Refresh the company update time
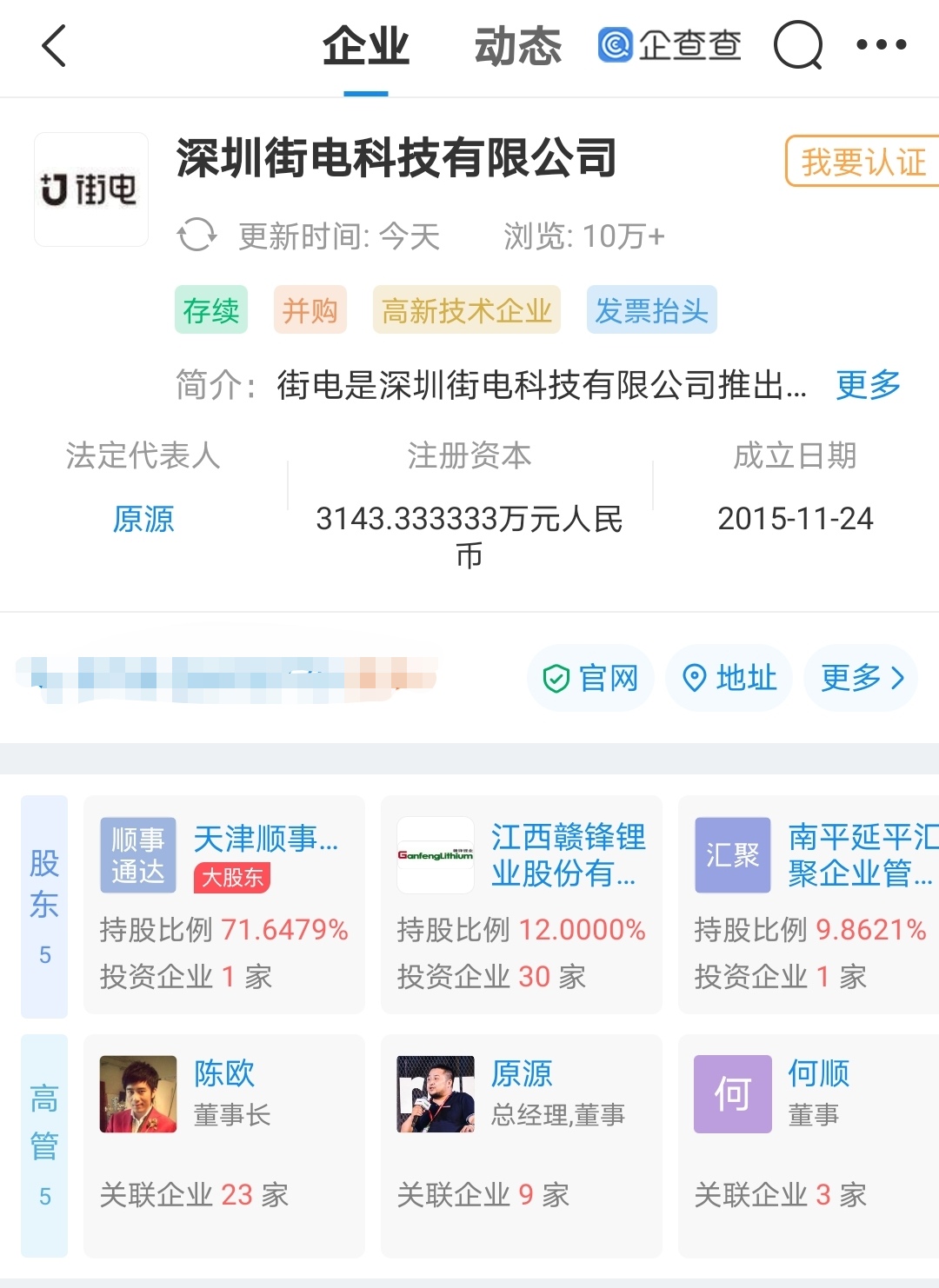This screenshot has height=1288, width=939. click(196, 236)
